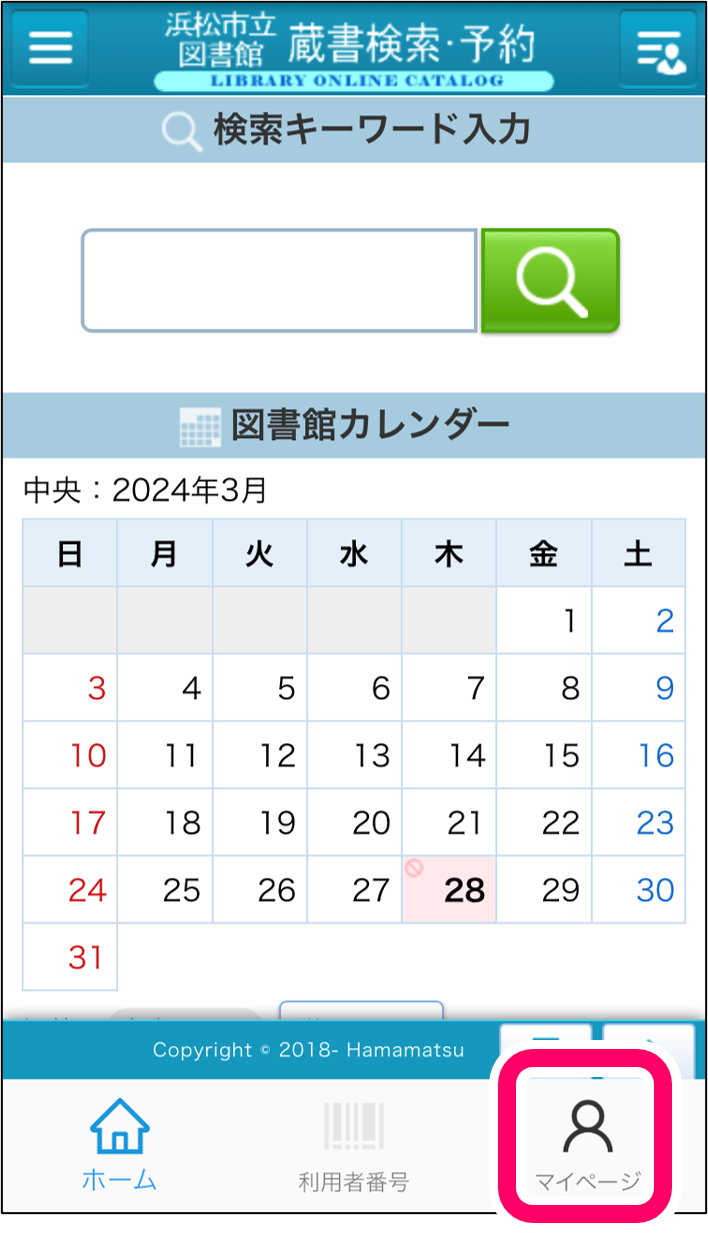Switch to the ホーム tab
The image size is (708, 1233).
pos(119,1143)
